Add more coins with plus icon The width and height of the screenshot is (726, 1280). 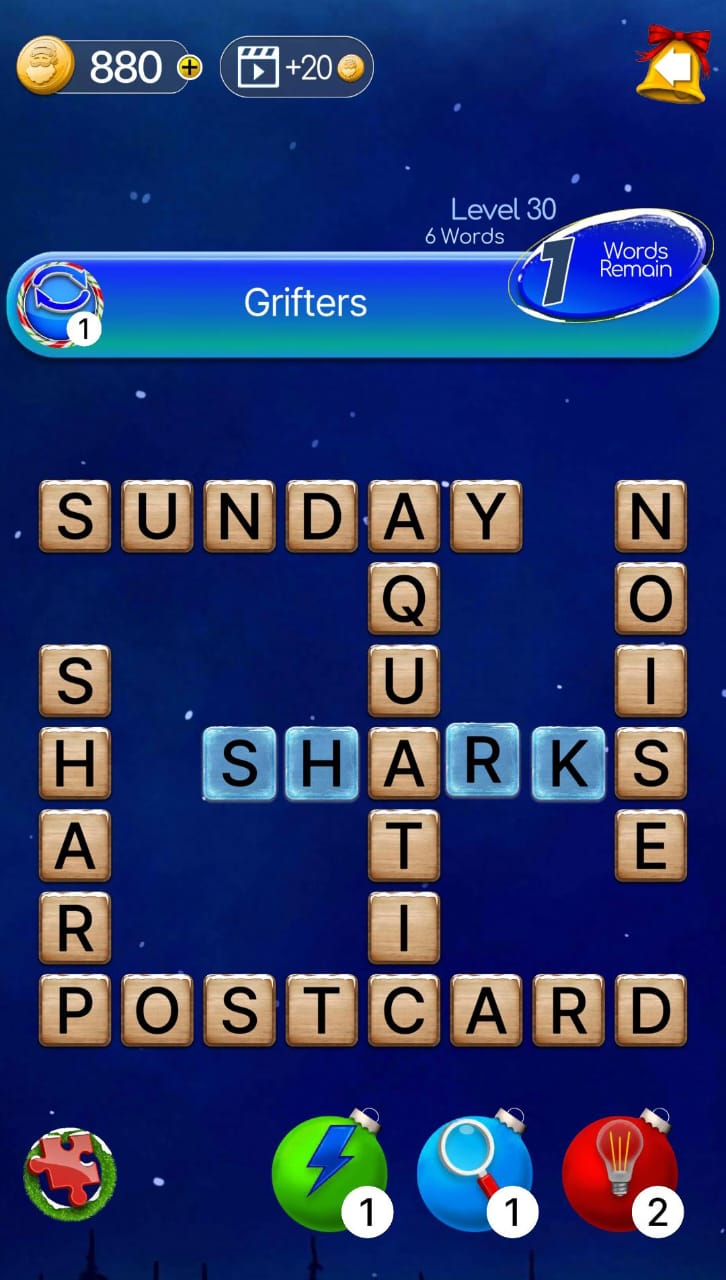pos(189,67)
